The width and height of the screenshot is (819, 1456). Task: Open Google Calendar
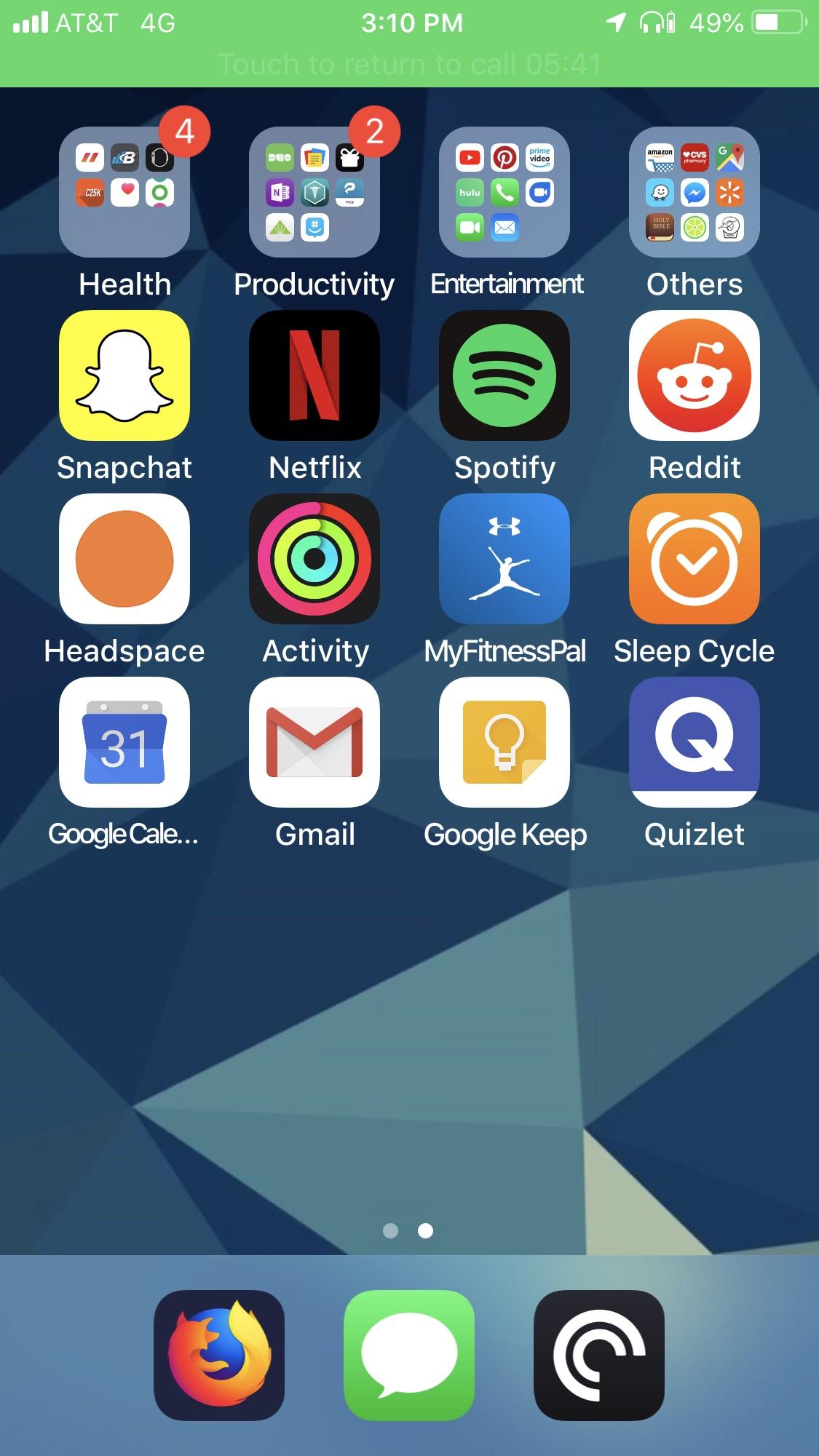pos(124,741)
